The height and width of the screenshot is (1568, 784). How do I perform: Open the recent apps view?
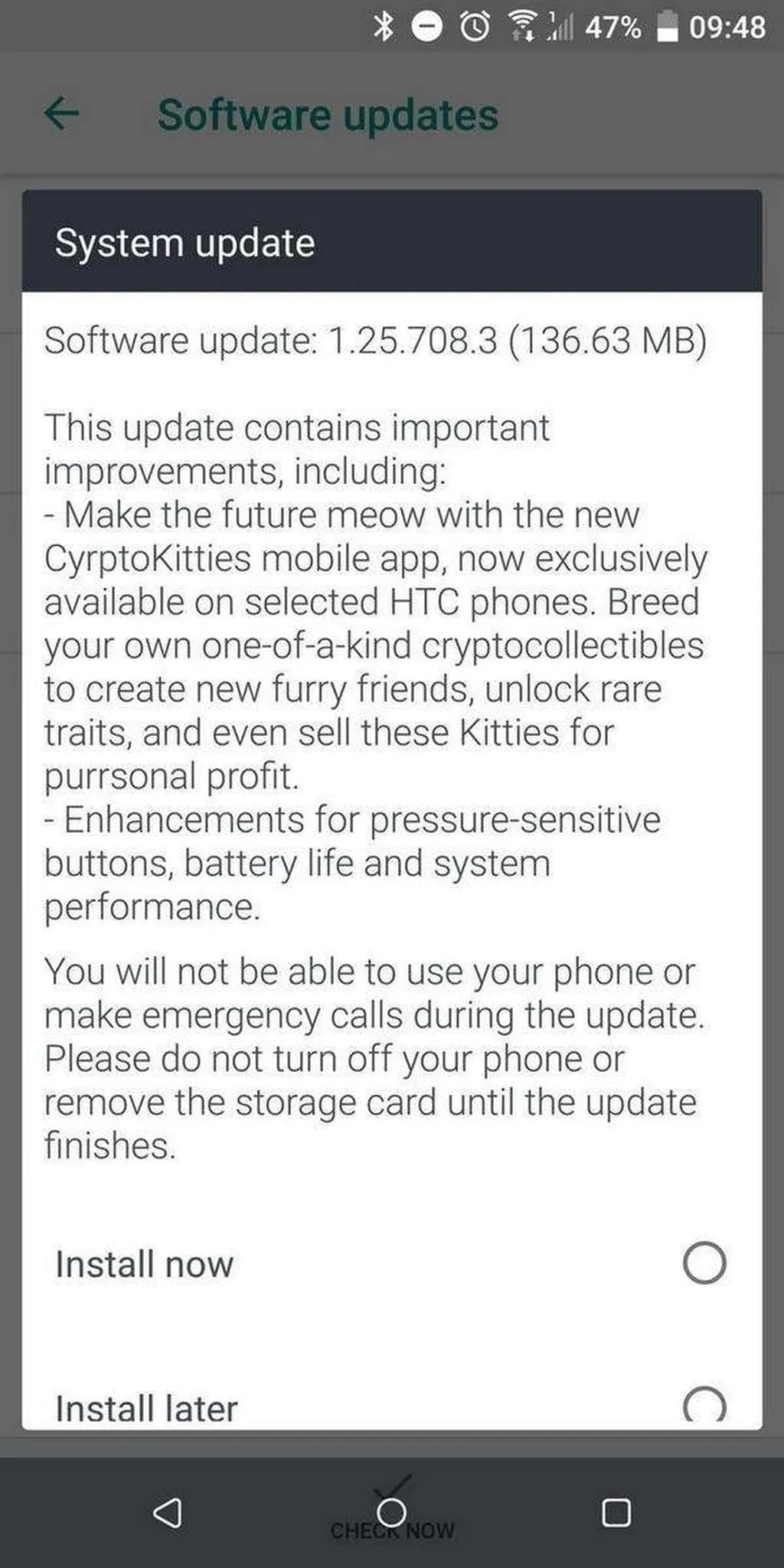click(x=616, y=1513)
